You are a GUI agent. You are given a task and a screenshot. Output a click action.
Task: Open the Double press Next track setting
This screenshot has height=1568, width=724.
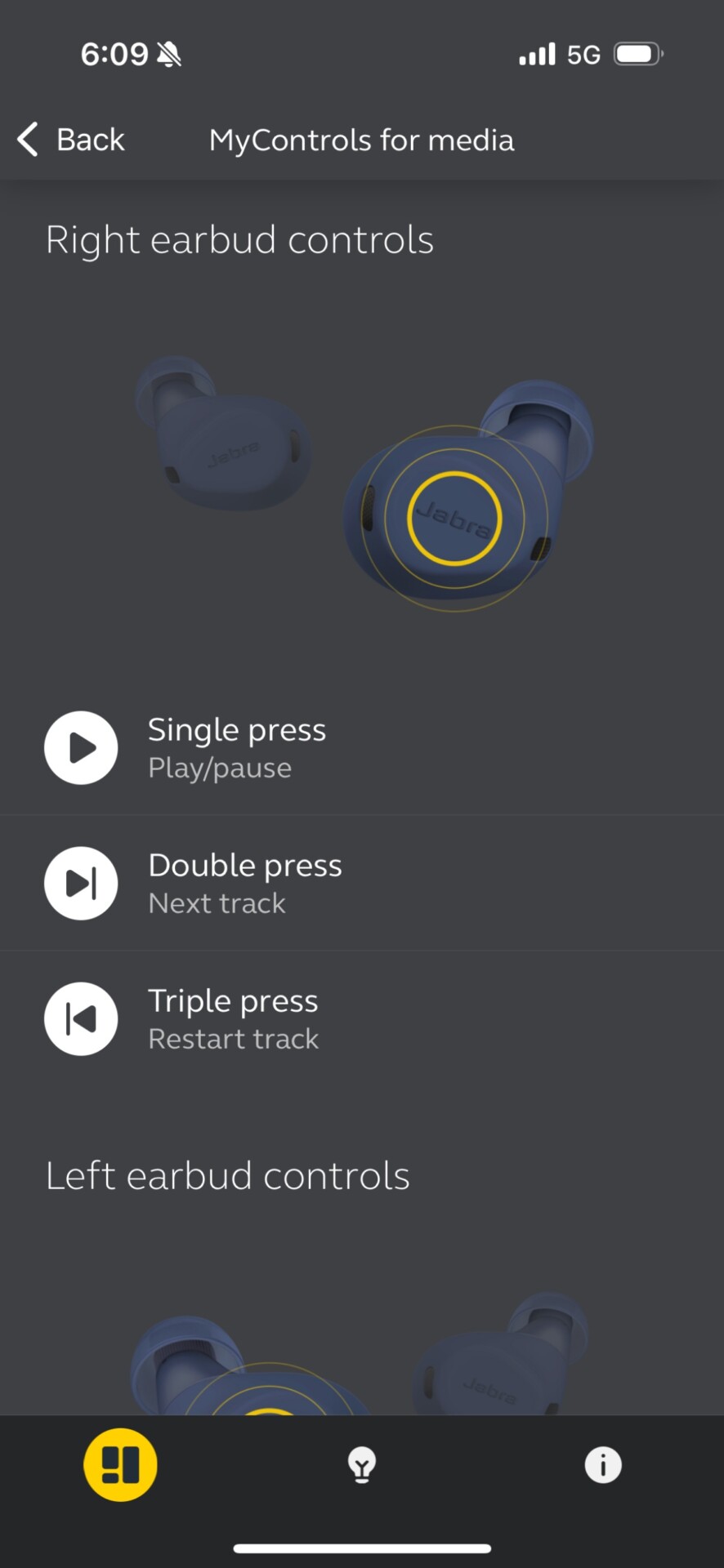click(362, 883)
